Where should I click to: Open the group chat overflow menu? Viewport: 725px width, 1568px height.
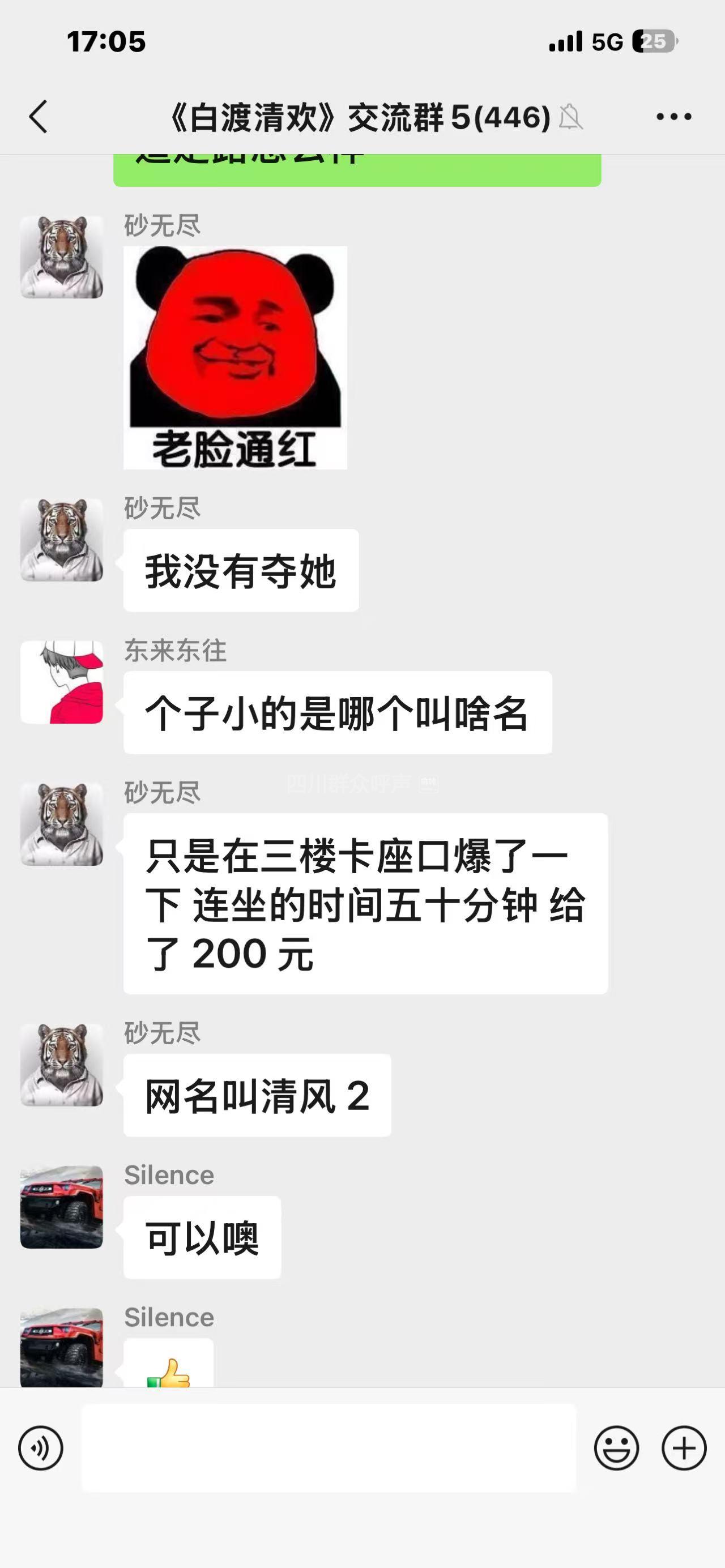(673, 116)
